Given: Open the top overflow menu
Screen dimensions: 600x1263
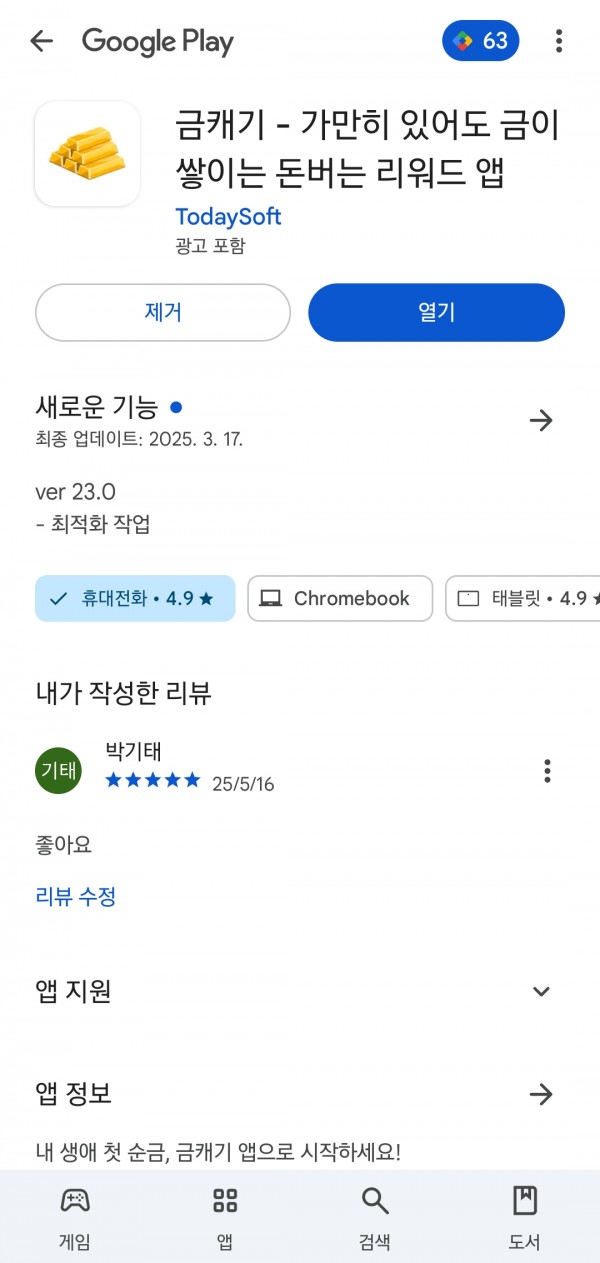Looking at the screenshot, I should click(559, 41).
